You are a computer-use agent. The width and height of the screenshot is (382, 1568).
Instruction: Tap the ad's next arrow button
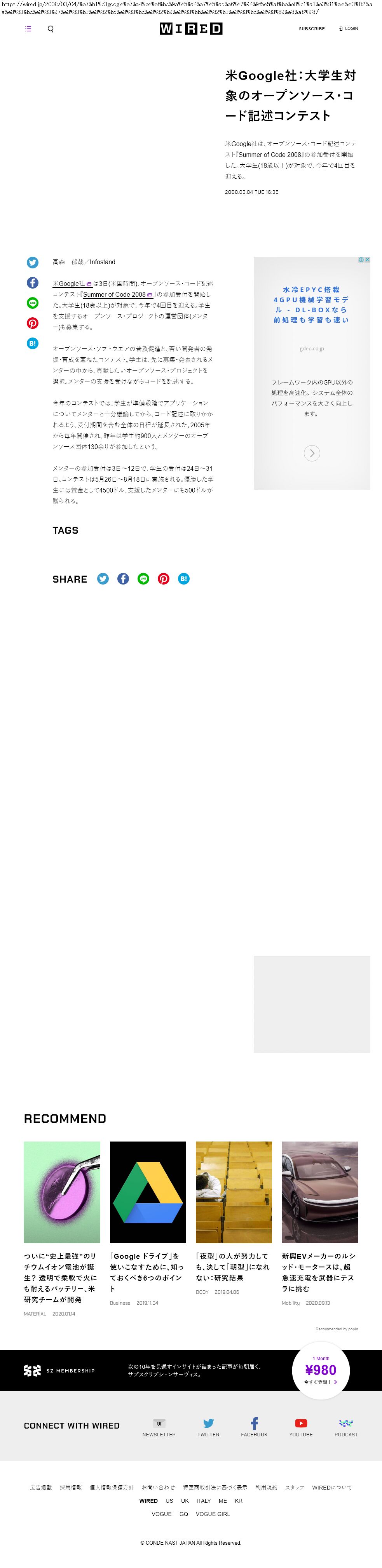tap(312, 453)
